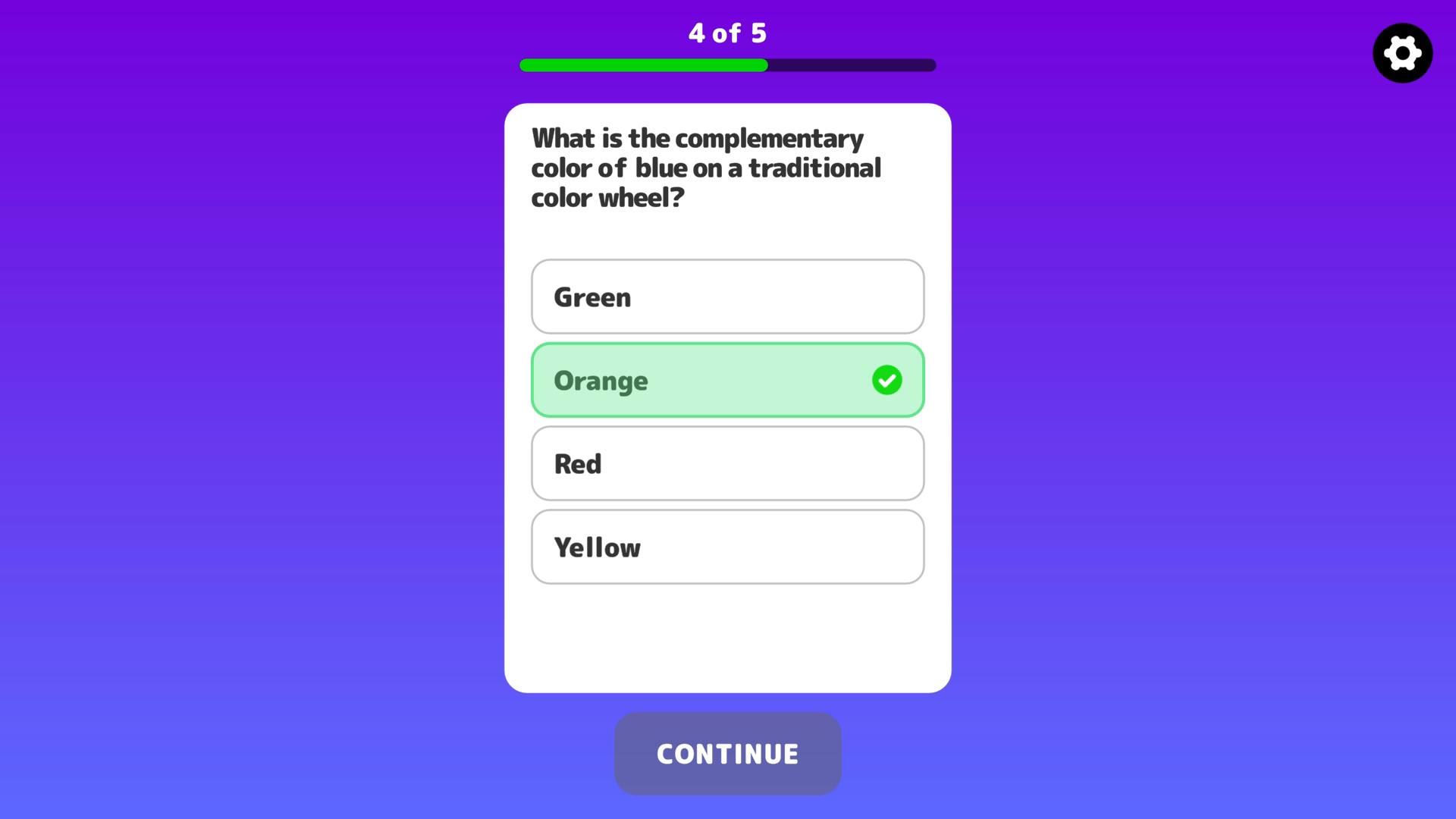Select the Yellow answer option
Image resolution: width=1456 pixels, height=819 pixels.
click(727, 547)
